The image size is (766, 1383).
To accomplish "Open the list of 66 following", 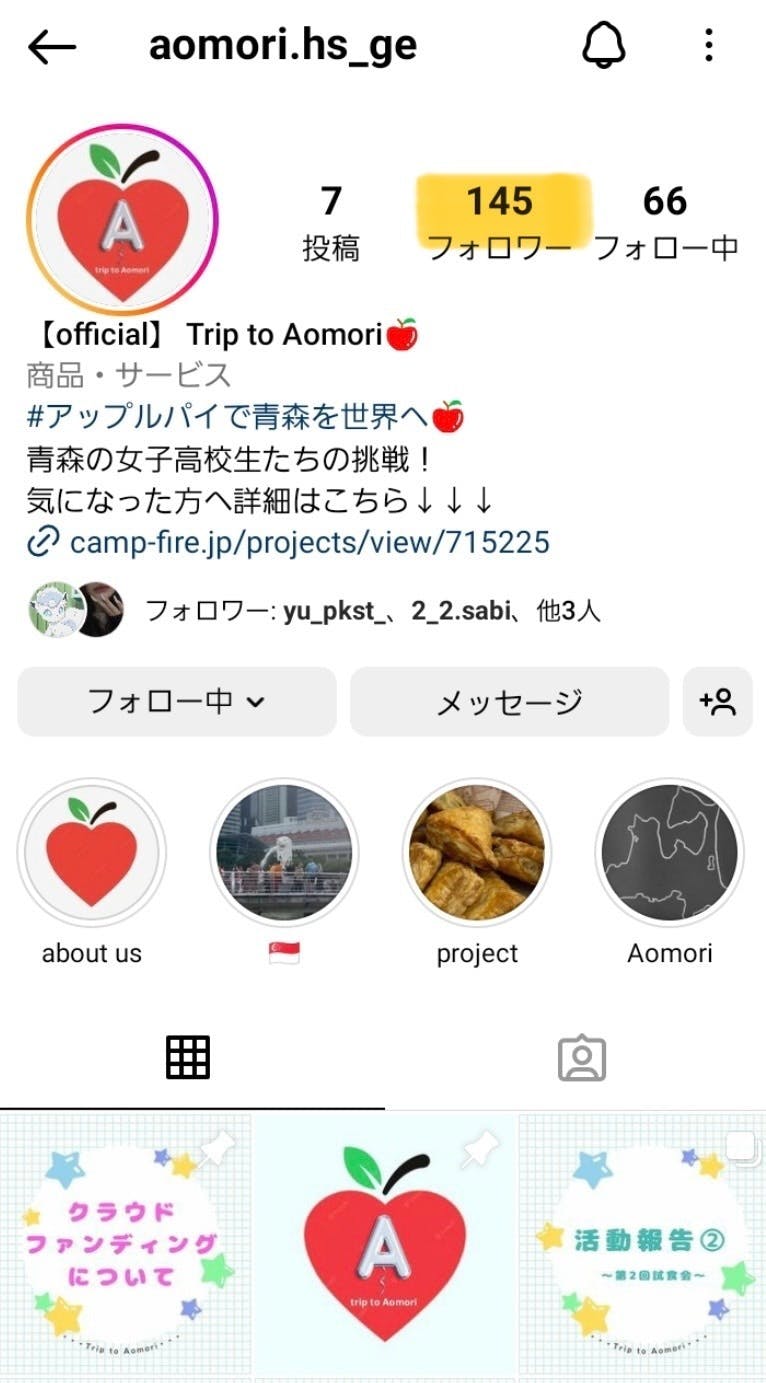I will click(665, 222).
